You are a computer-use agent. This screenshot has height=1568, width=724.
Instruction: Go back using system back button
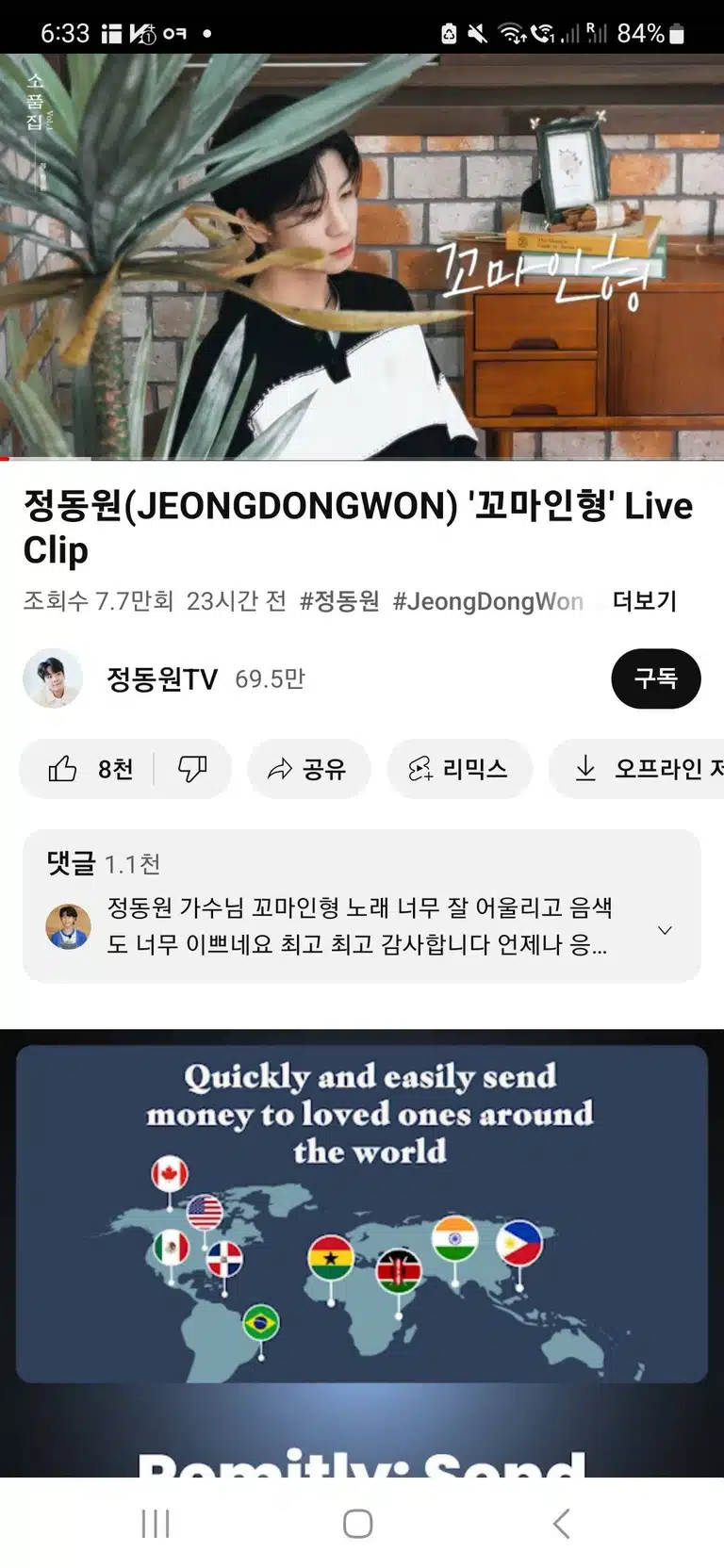coord(561,1523)
